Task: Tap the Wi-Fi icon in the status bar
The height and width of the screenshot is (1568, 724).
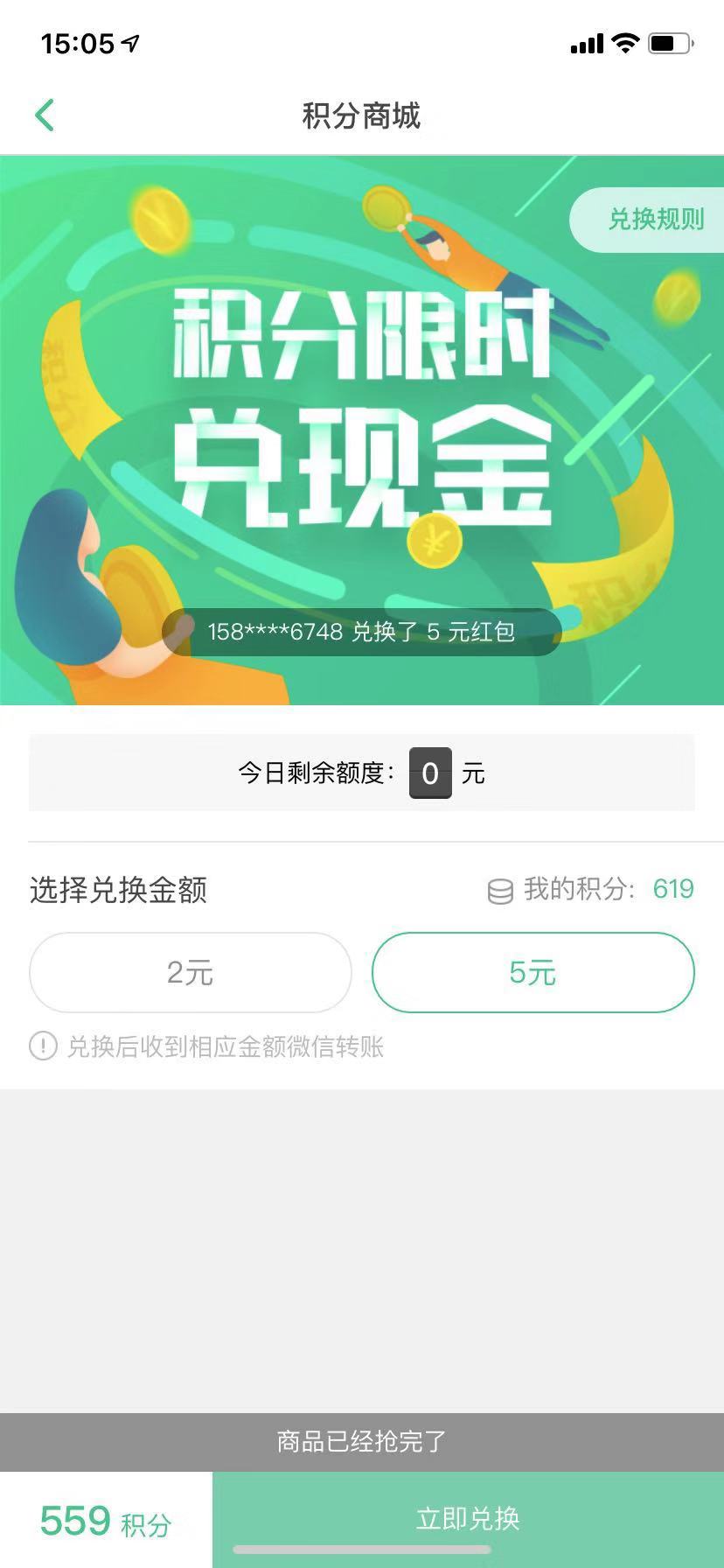Action: [623, 40]
